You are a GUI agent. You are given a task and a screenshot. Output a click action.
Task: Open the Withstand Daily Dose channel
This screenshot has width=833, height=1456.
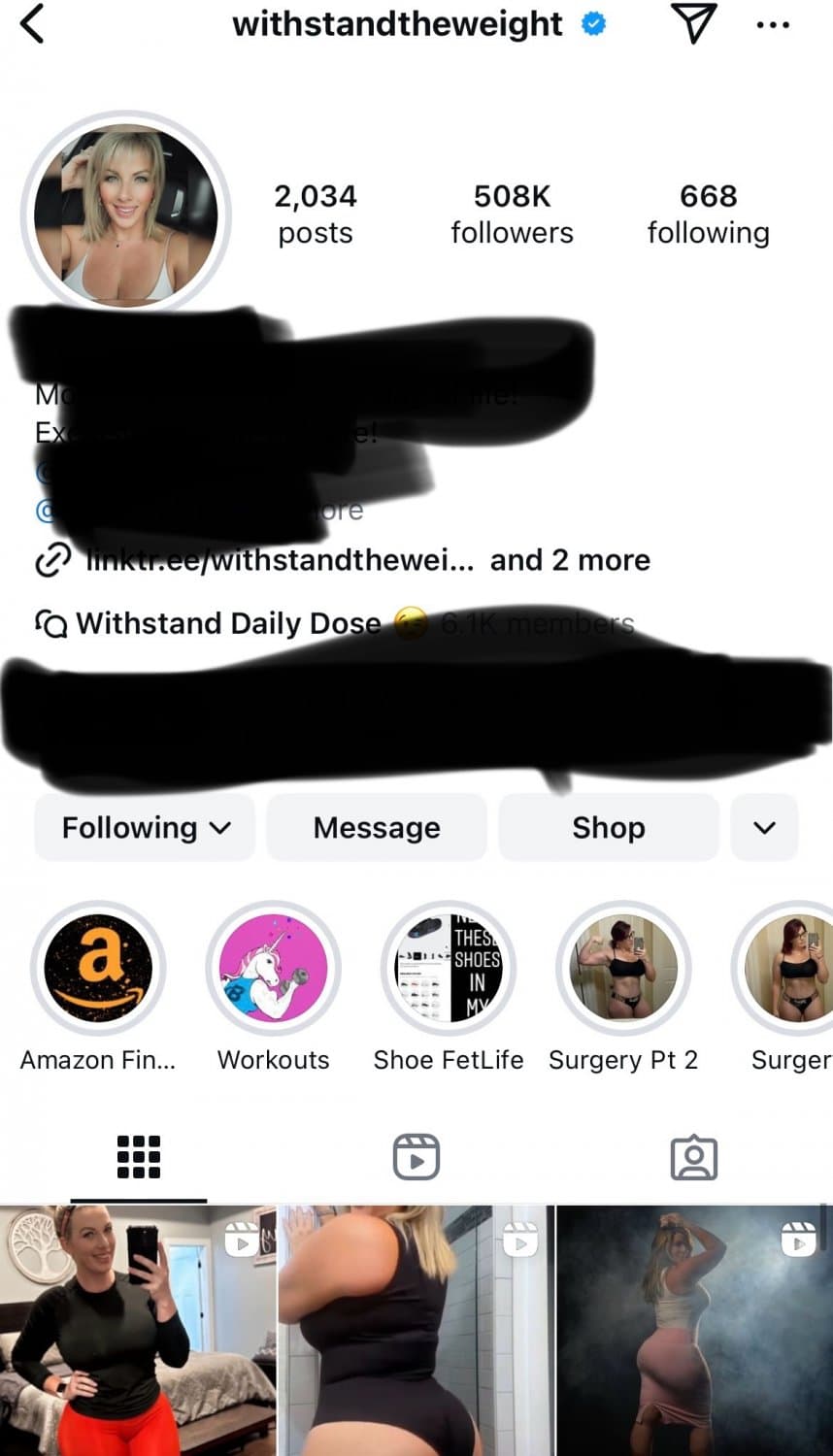(x=228, y=622)
